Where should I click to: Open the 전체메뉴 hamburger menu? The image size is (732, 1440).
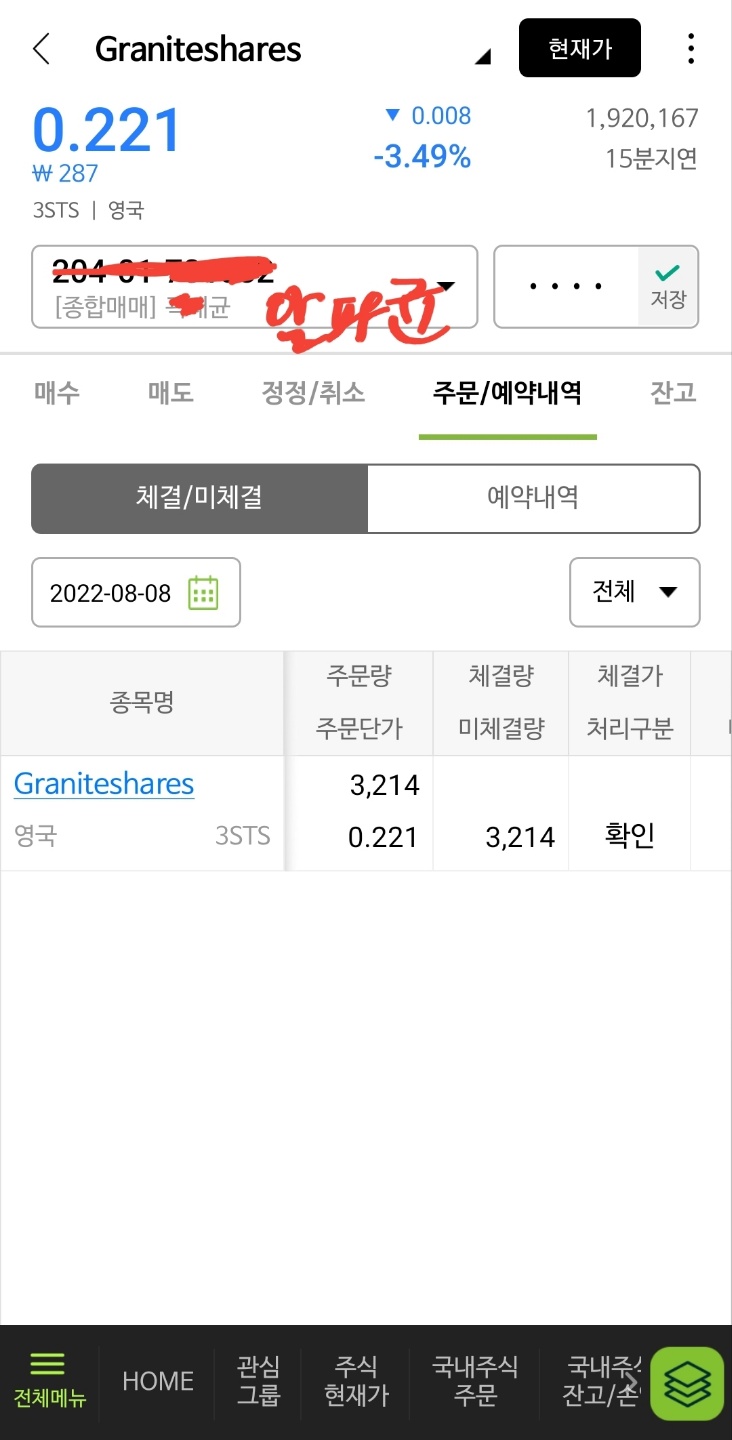47,1383
